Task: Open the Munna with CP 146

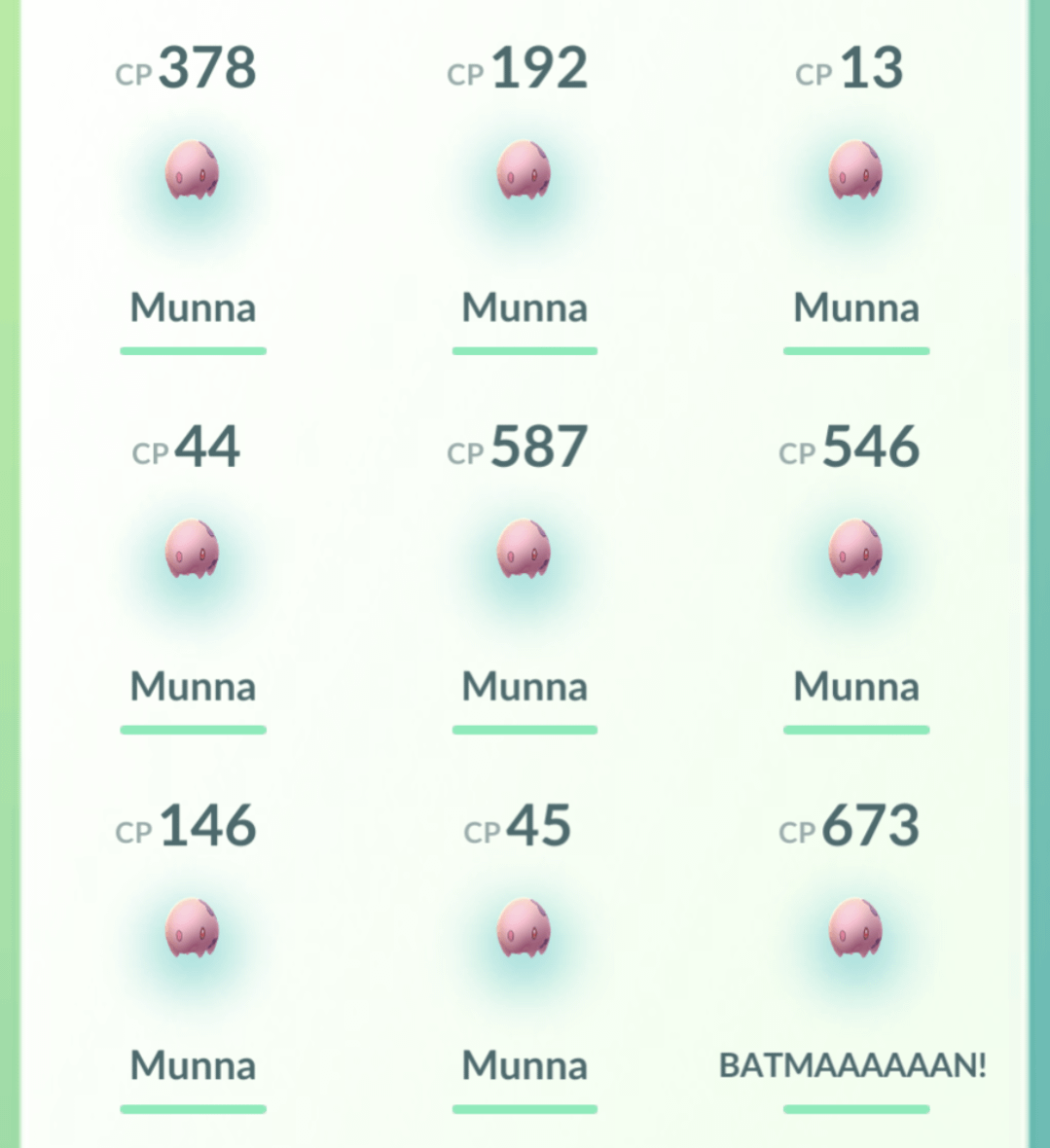Action: 192,930
